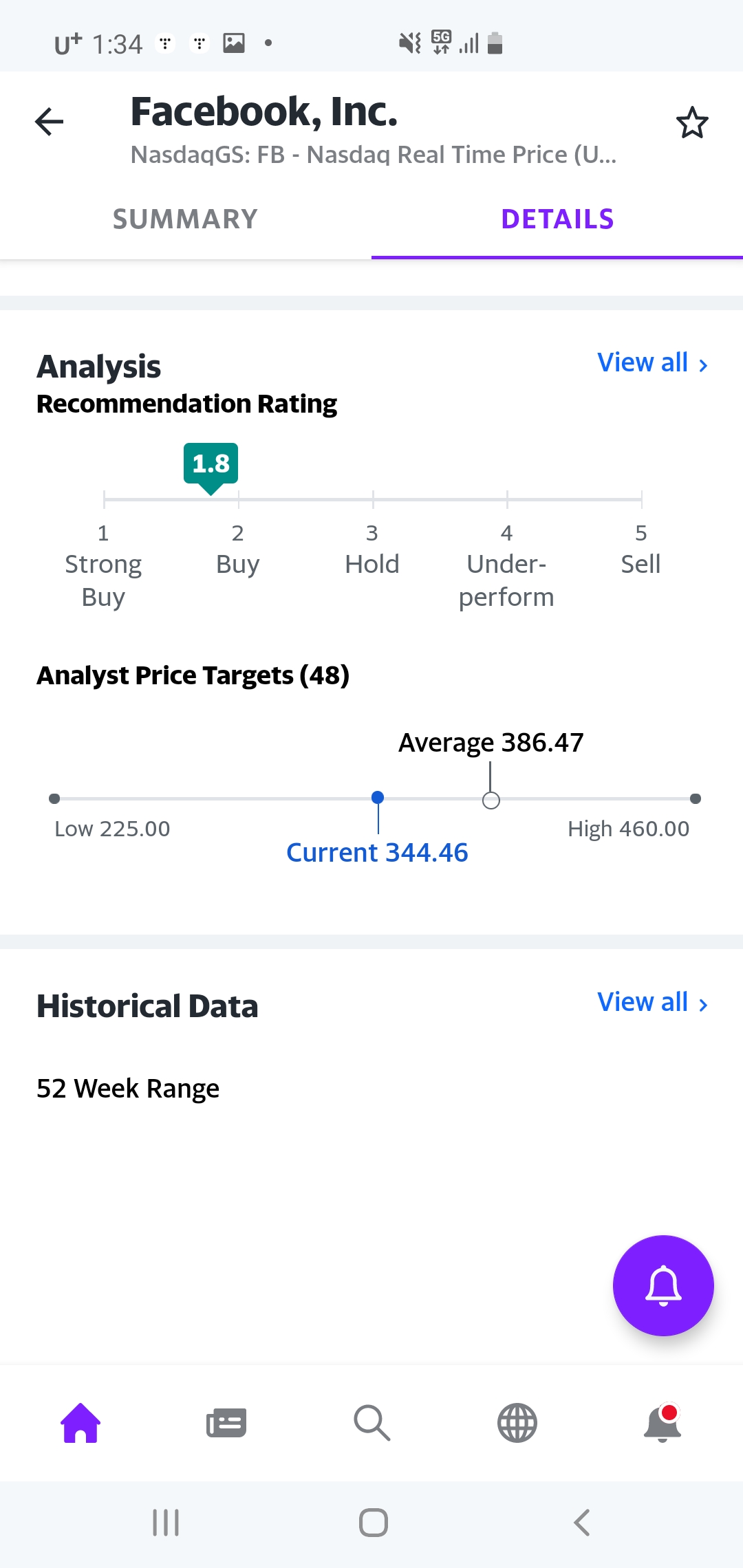
Task: Open the Home tab in bottom navigation
Action: tap(80, 1422)
